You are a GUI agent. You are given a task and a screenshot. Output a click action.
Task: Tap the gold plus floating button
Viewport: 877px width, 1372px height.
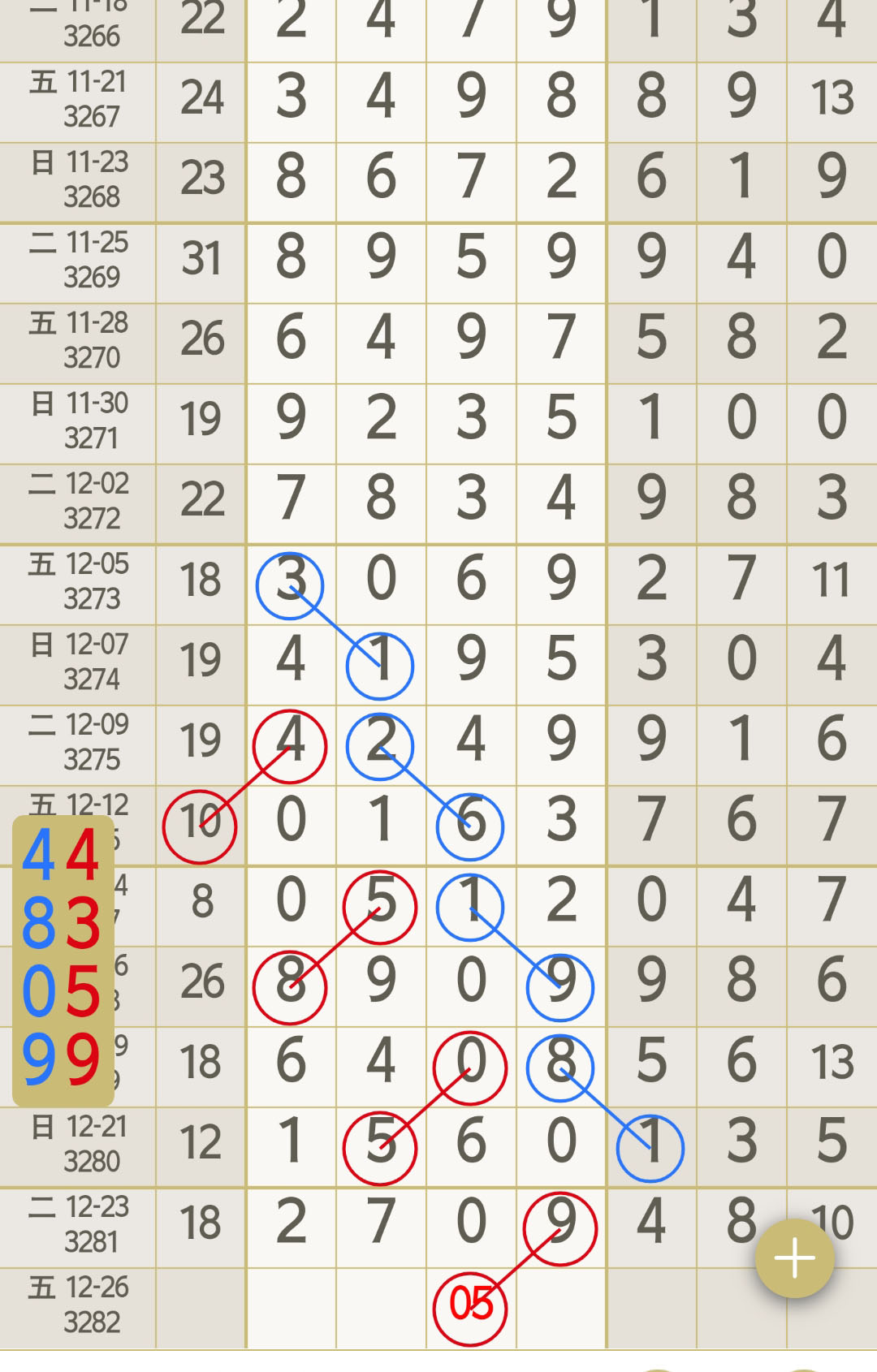[x=794, y=1258]
